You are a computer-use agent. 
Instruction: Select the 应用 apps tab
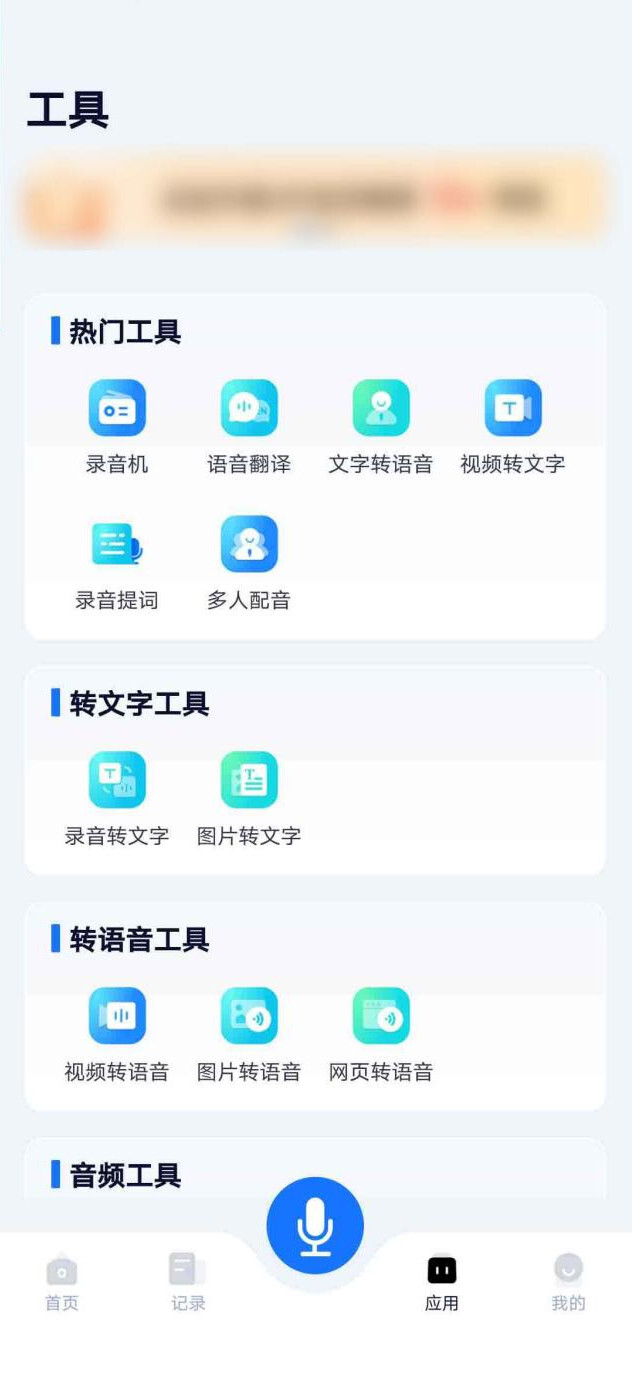point(442,1282)
